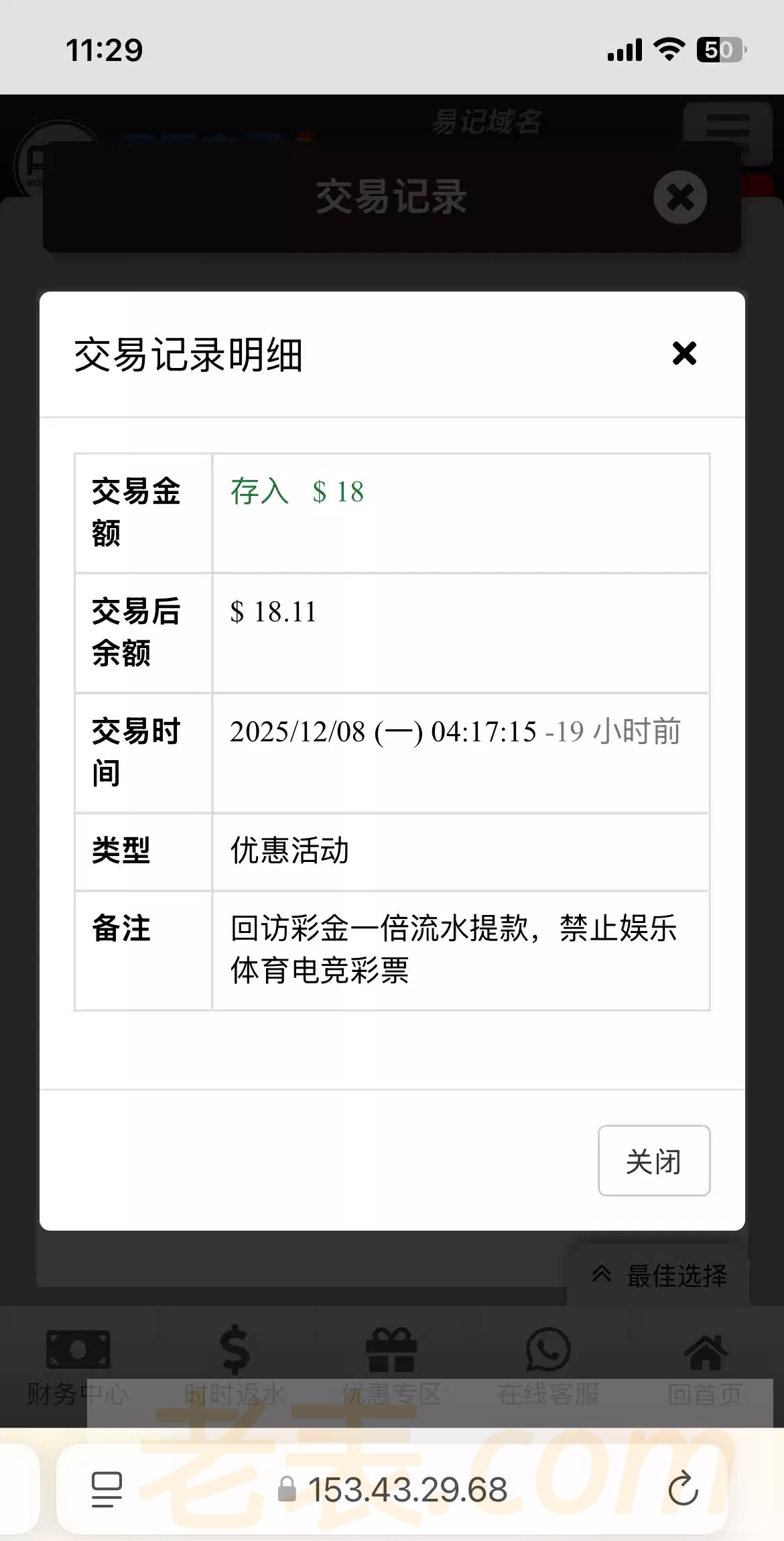Close the transaction detail dialog with X

684,353
